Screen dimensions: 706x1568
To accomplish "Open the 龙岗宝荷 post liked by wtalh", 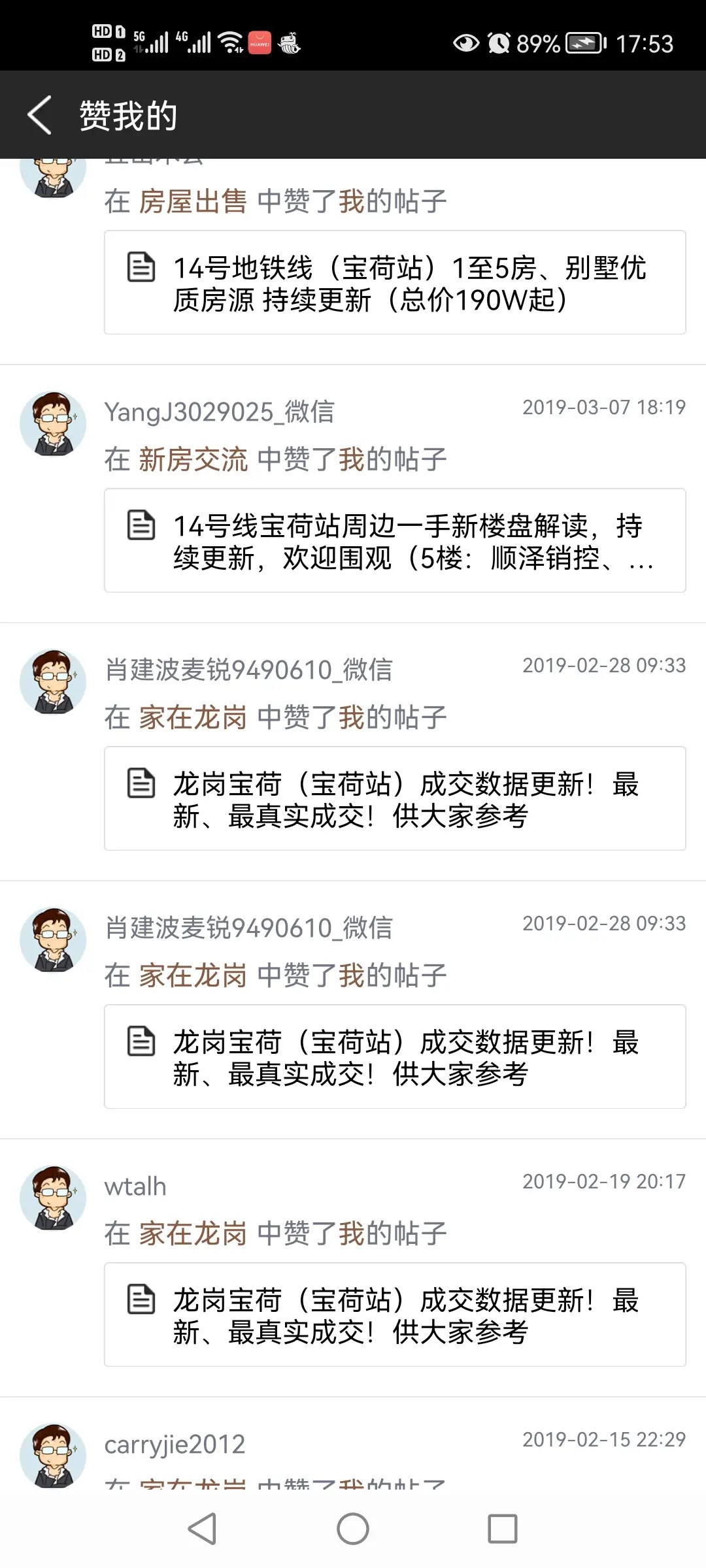I will [395, 1315].
